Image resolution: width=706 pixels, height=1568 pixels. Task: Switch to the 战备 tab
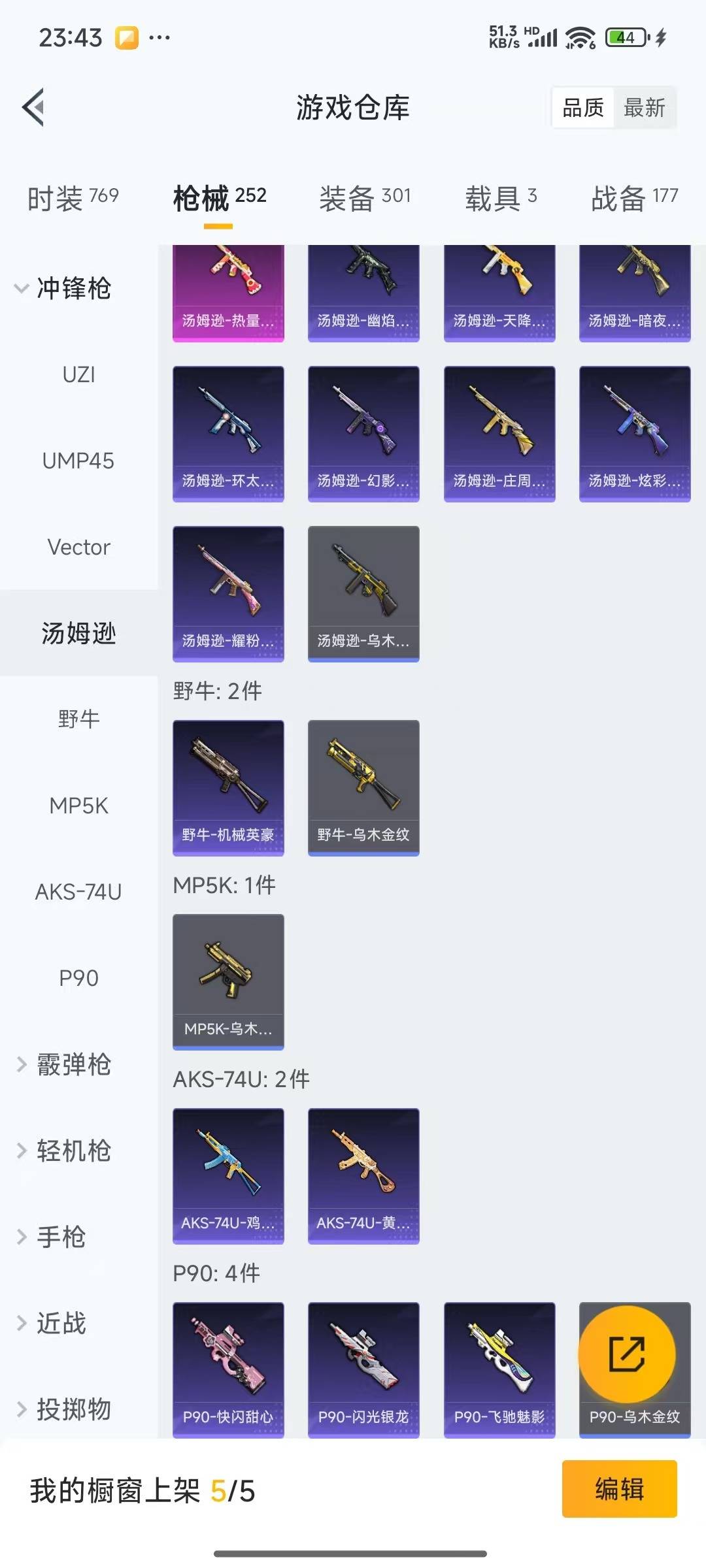click(634, 198)
